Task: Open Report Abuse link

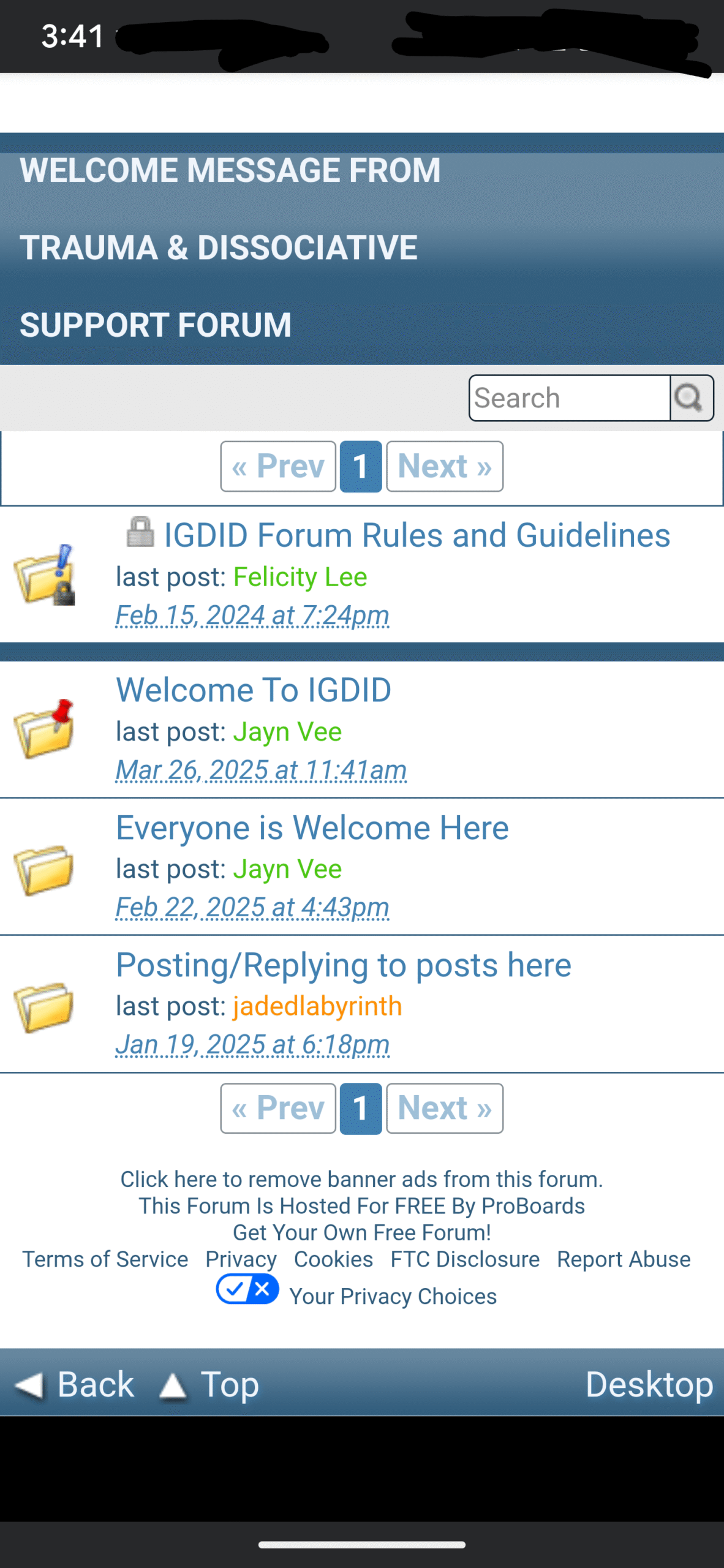Action: point(624,1259)
